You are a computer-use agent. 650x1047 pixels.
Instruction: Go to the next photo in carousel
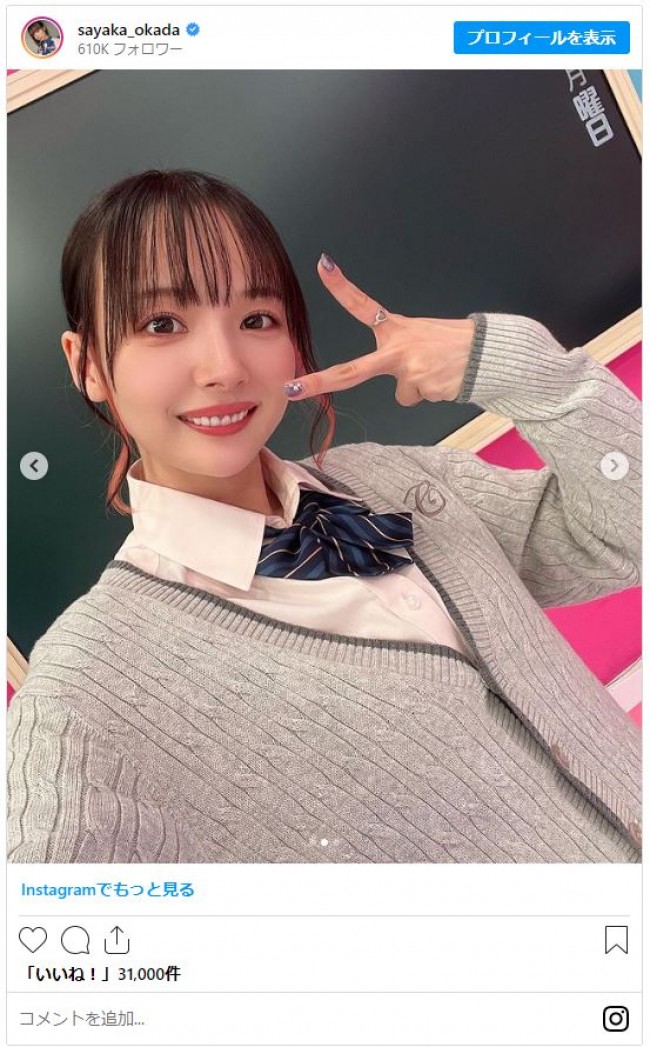tap(614, 465)
